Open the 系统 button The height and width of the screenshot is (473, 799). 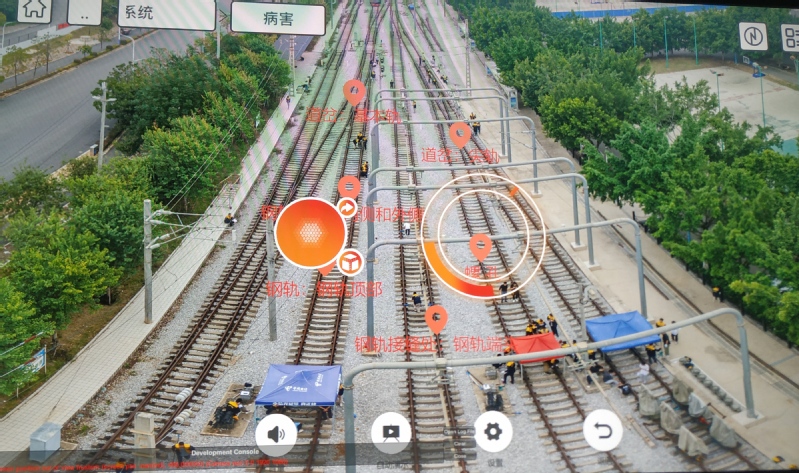[166, 13]
